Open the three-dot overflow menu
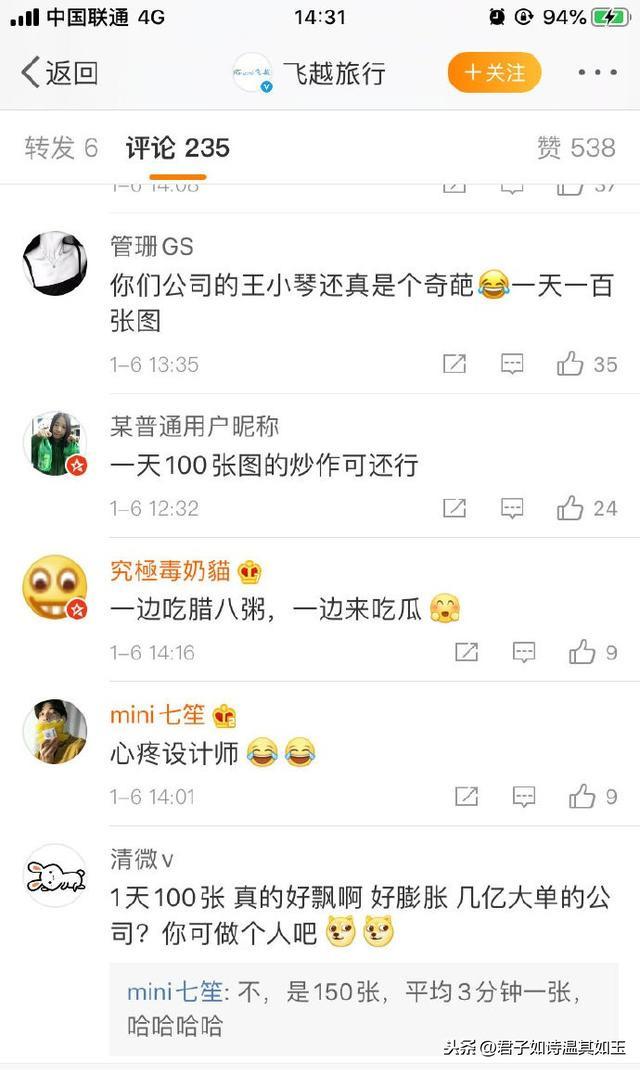The height and width of the screenshot is (1070, 640). tap(597, 73)
